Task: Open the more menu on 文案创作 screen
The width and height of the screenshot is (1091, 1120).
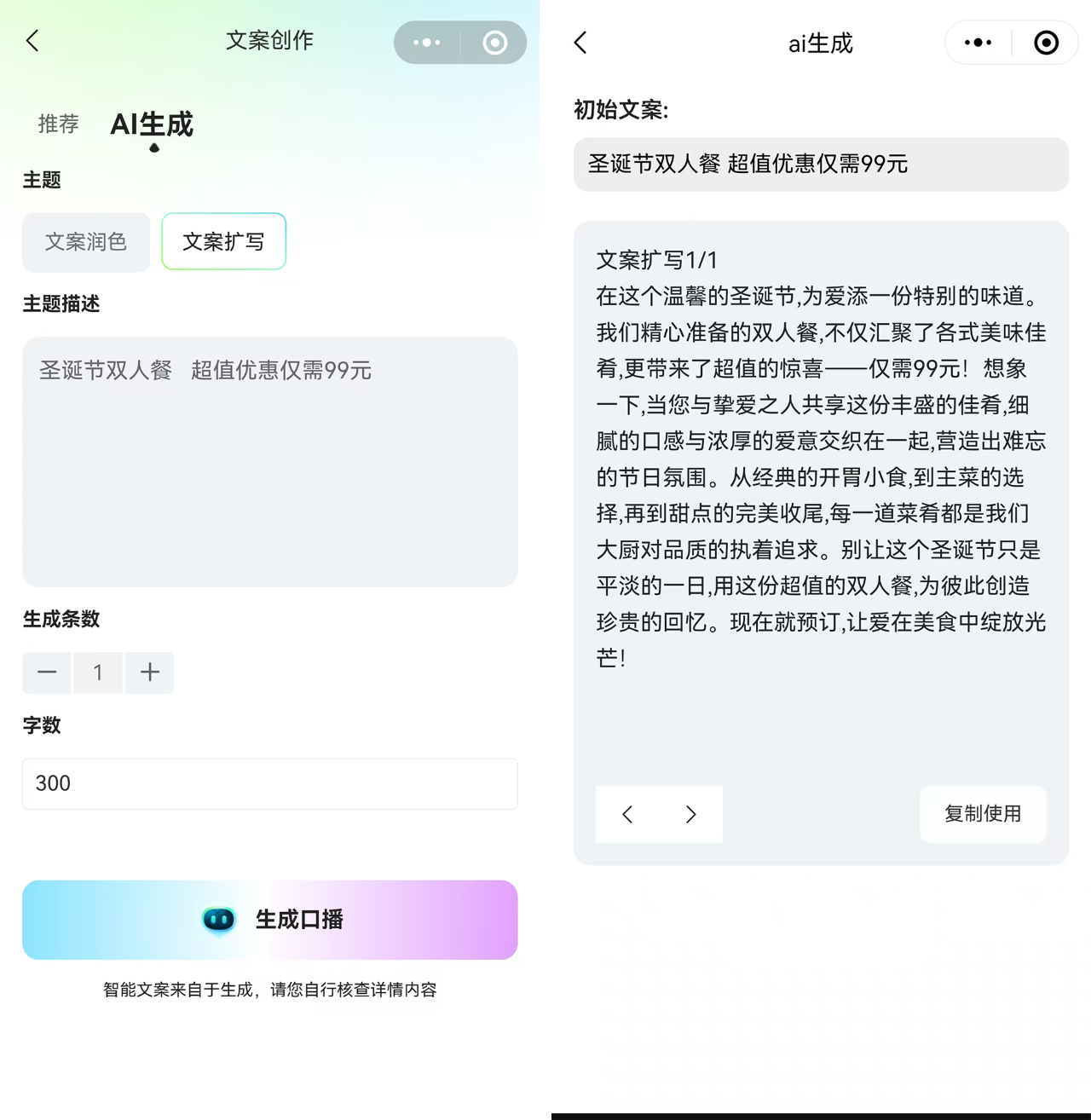Action: point(426,43)
